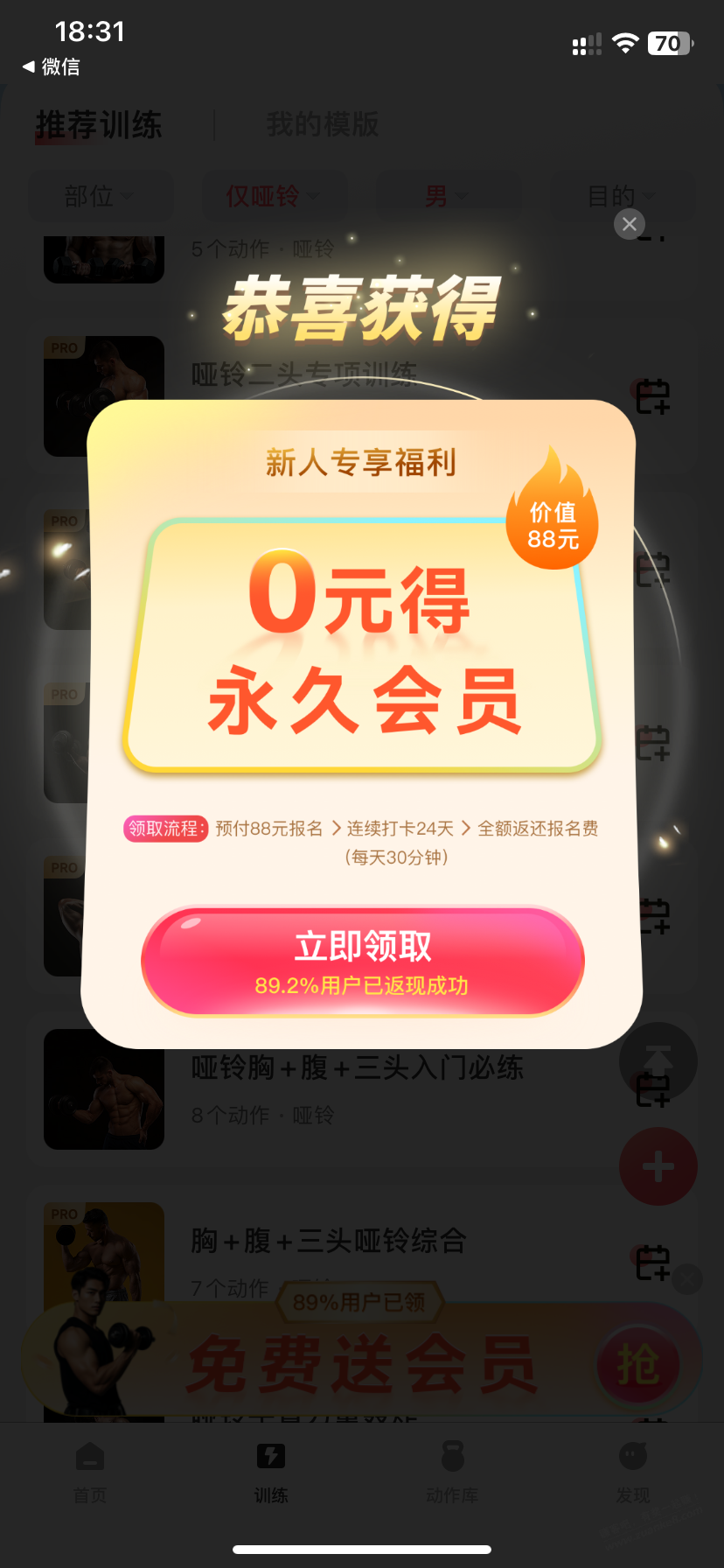Close the 恭喜获得 promotion popup
The image size is (724, 1568).
pyautogui.click(x=629, y=224)
